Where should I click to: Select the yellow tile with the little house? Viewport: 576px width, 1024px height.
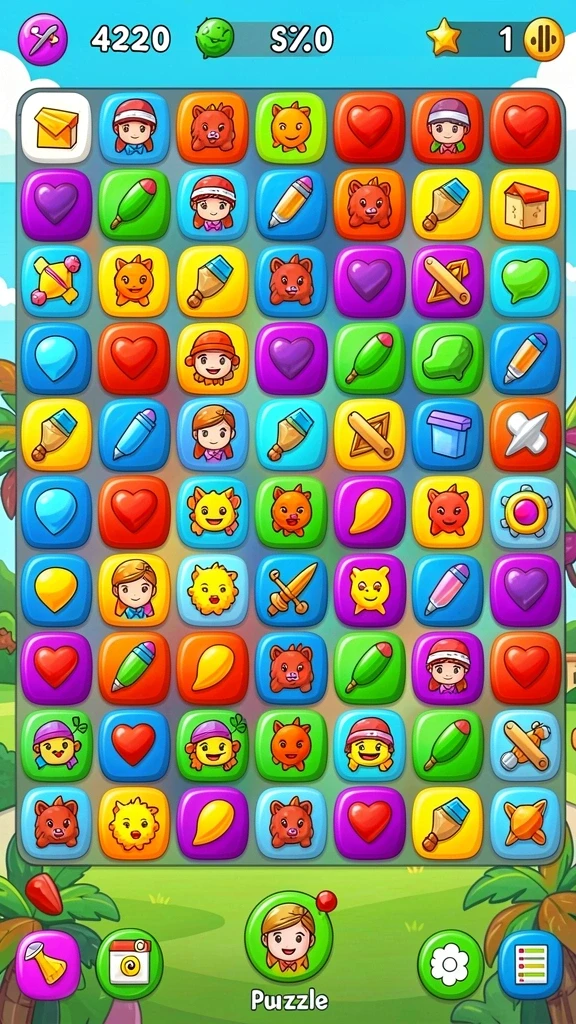[x=525, y=204]
